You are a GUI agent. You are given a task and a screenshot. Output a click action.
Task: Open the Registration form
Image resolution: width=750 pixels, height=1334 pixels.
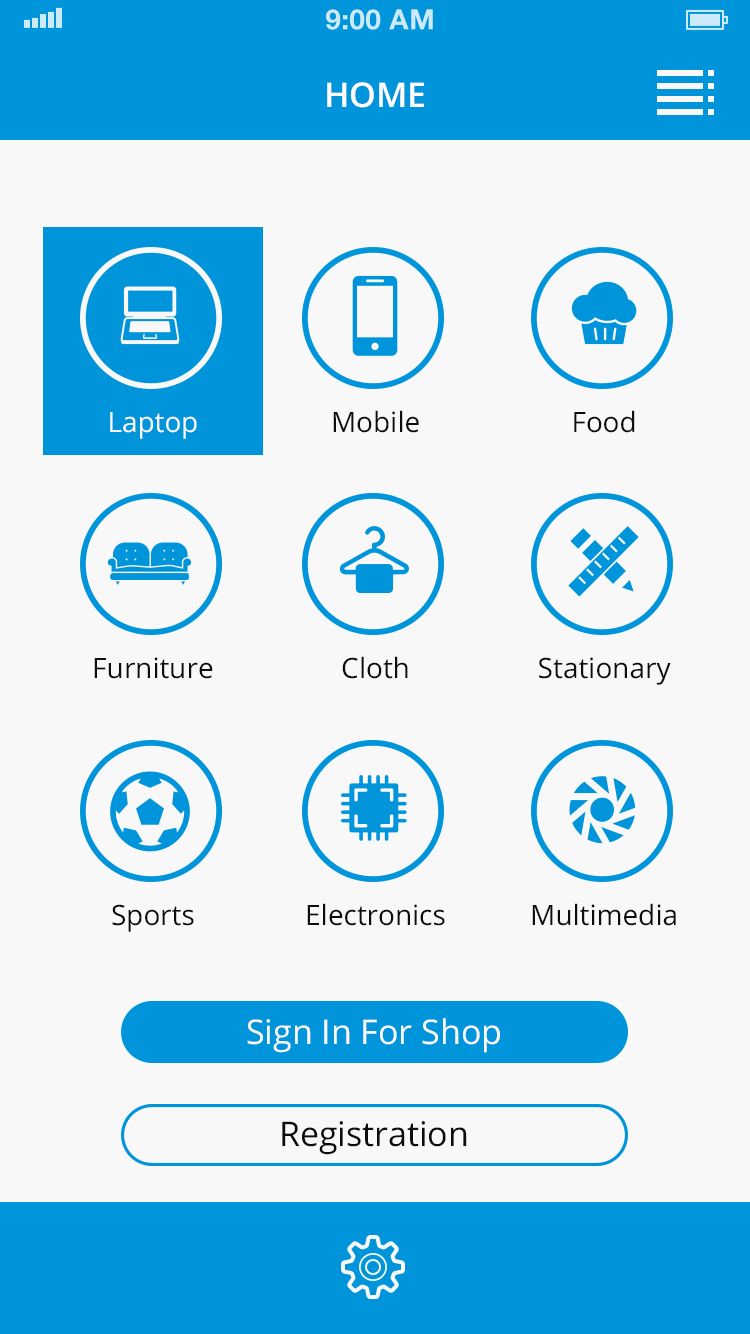[x=374, y=1134]
